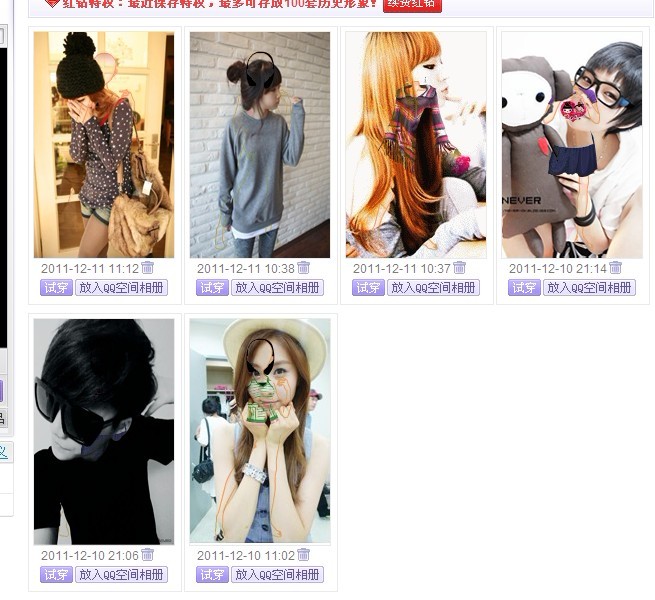Delete the look saved 2011-12-10 21:06
Viewport: 655px width, 600px height.
pos(148,555)
